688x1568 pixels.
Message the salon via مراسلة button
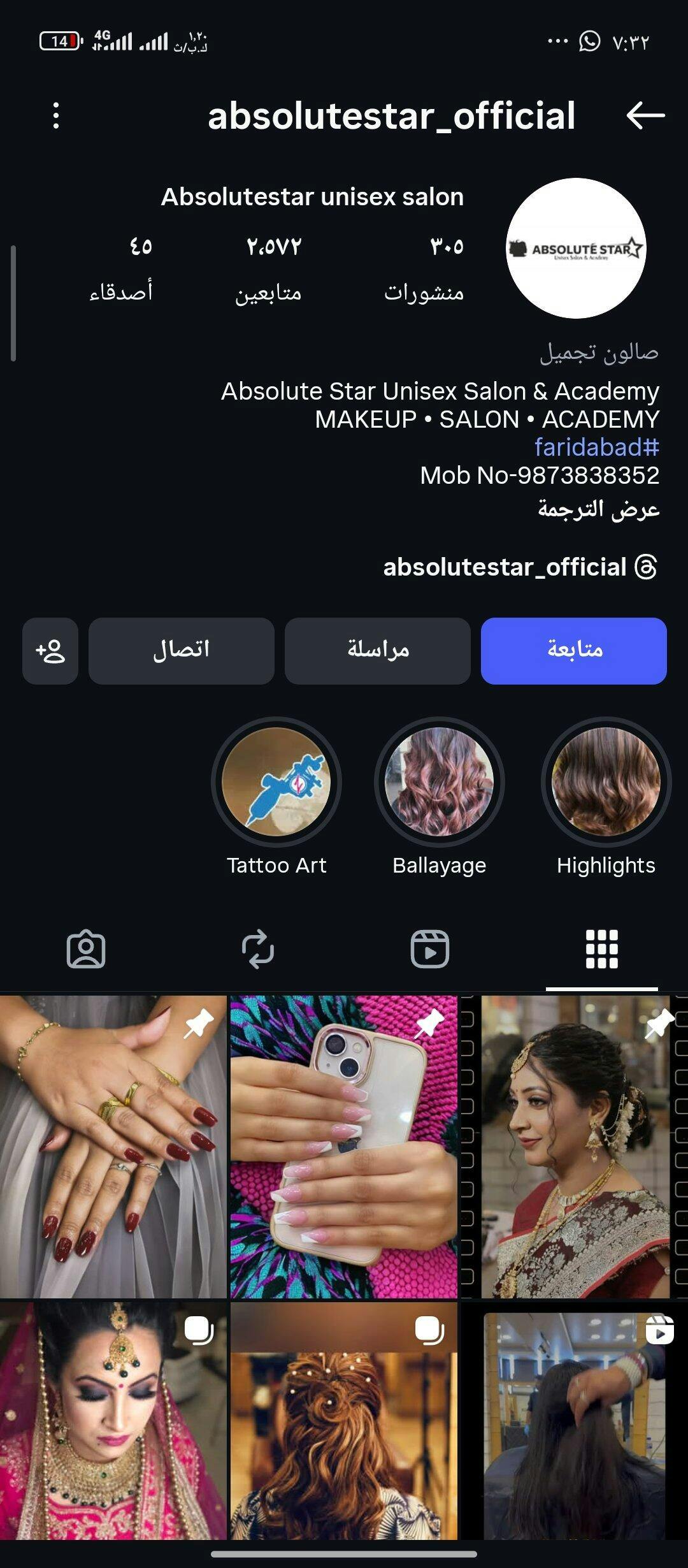pyautogui.click(x=377, y=650)
